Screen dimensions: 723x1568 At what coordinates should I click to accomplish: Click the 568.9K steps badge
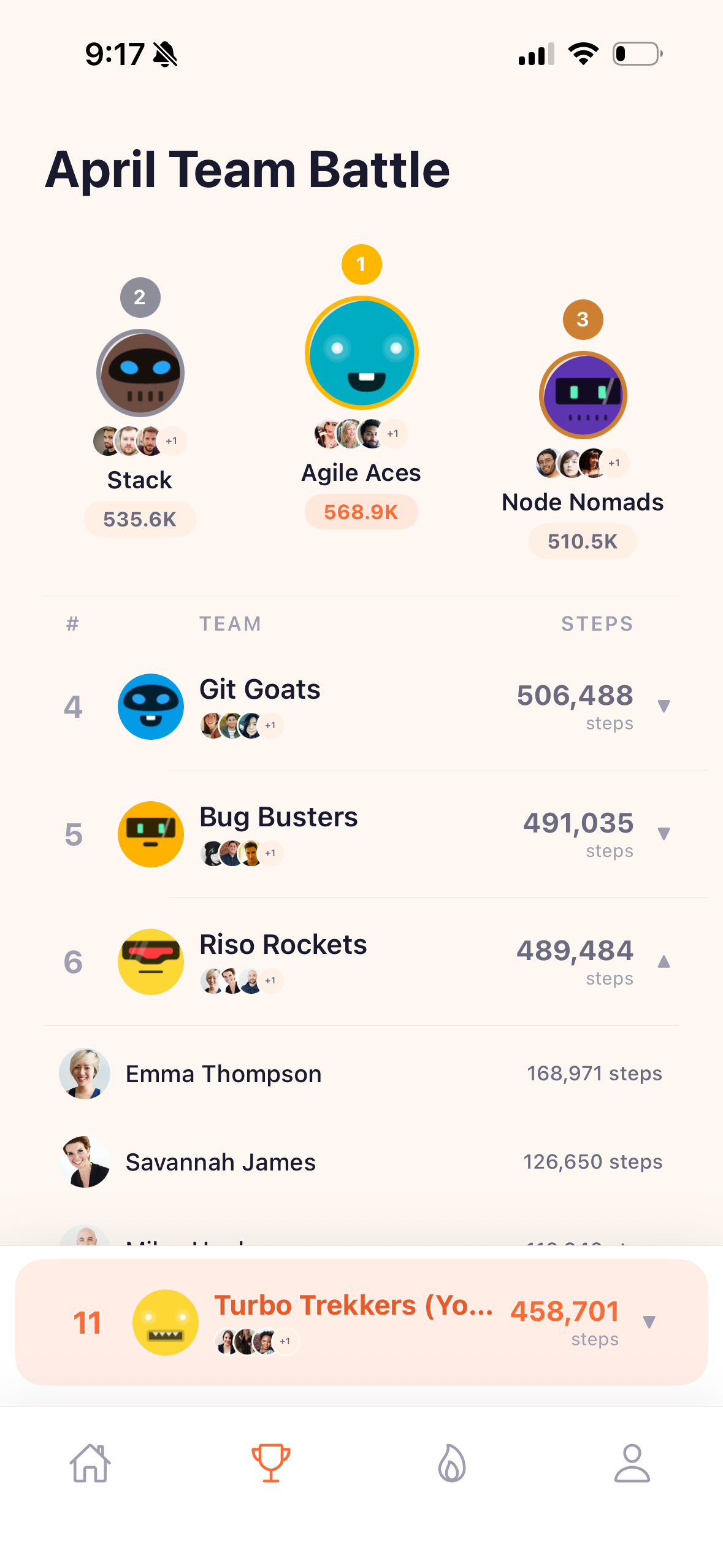tap(361, 511)
